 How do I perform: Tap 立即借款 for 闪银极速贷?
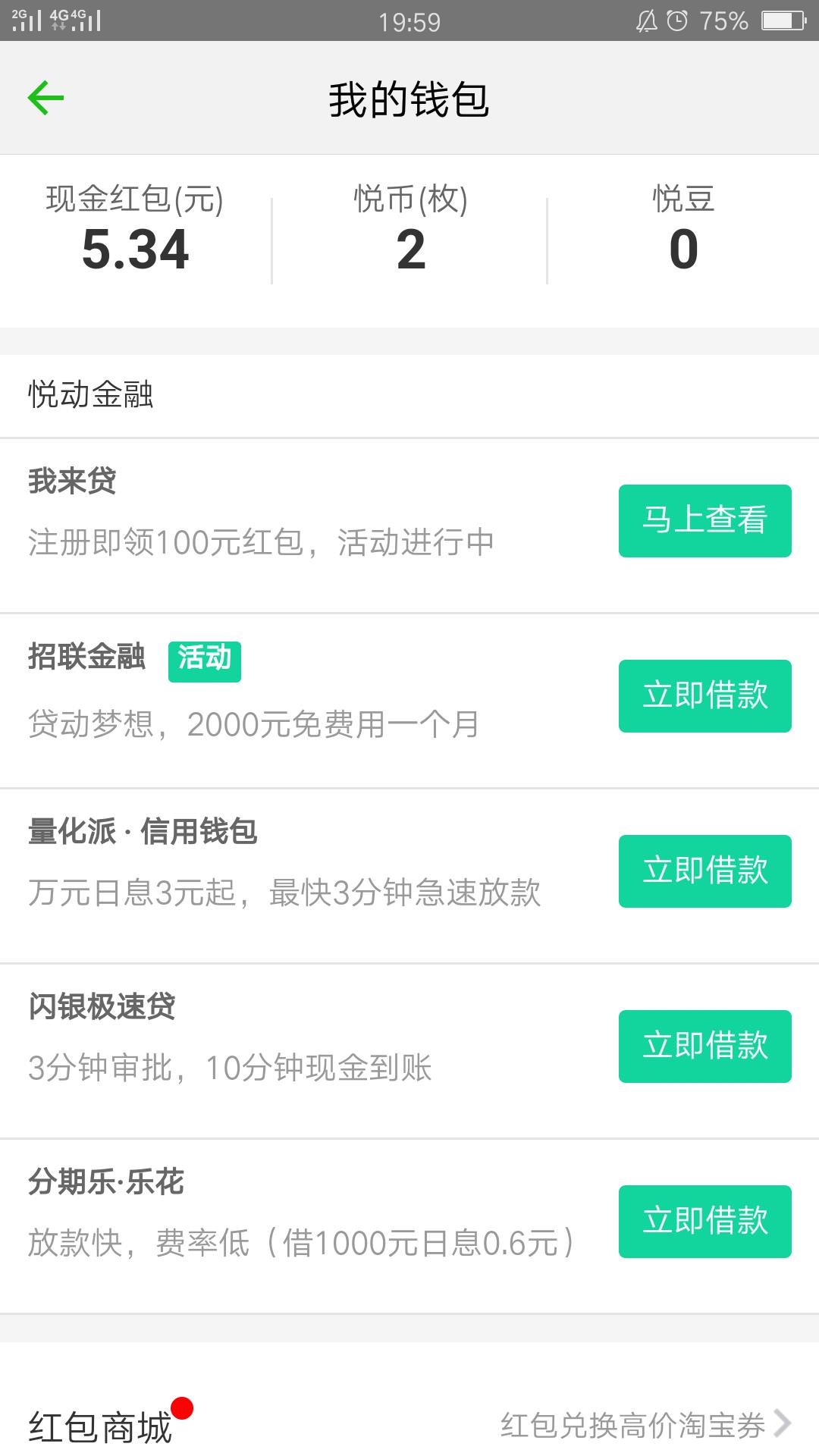[x=705, y=1046]
